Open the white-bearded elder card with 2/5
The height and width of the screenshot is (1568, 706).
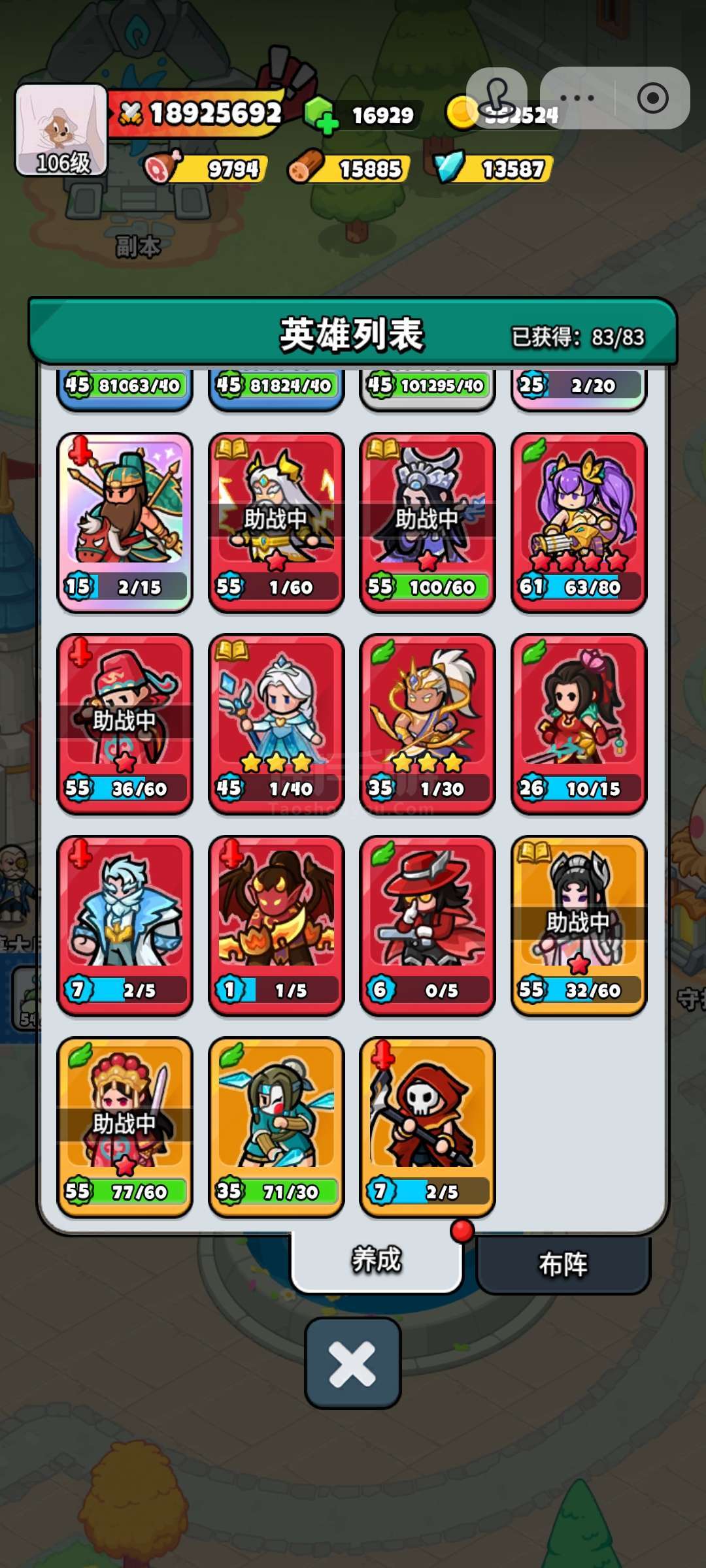pos(125,926)
